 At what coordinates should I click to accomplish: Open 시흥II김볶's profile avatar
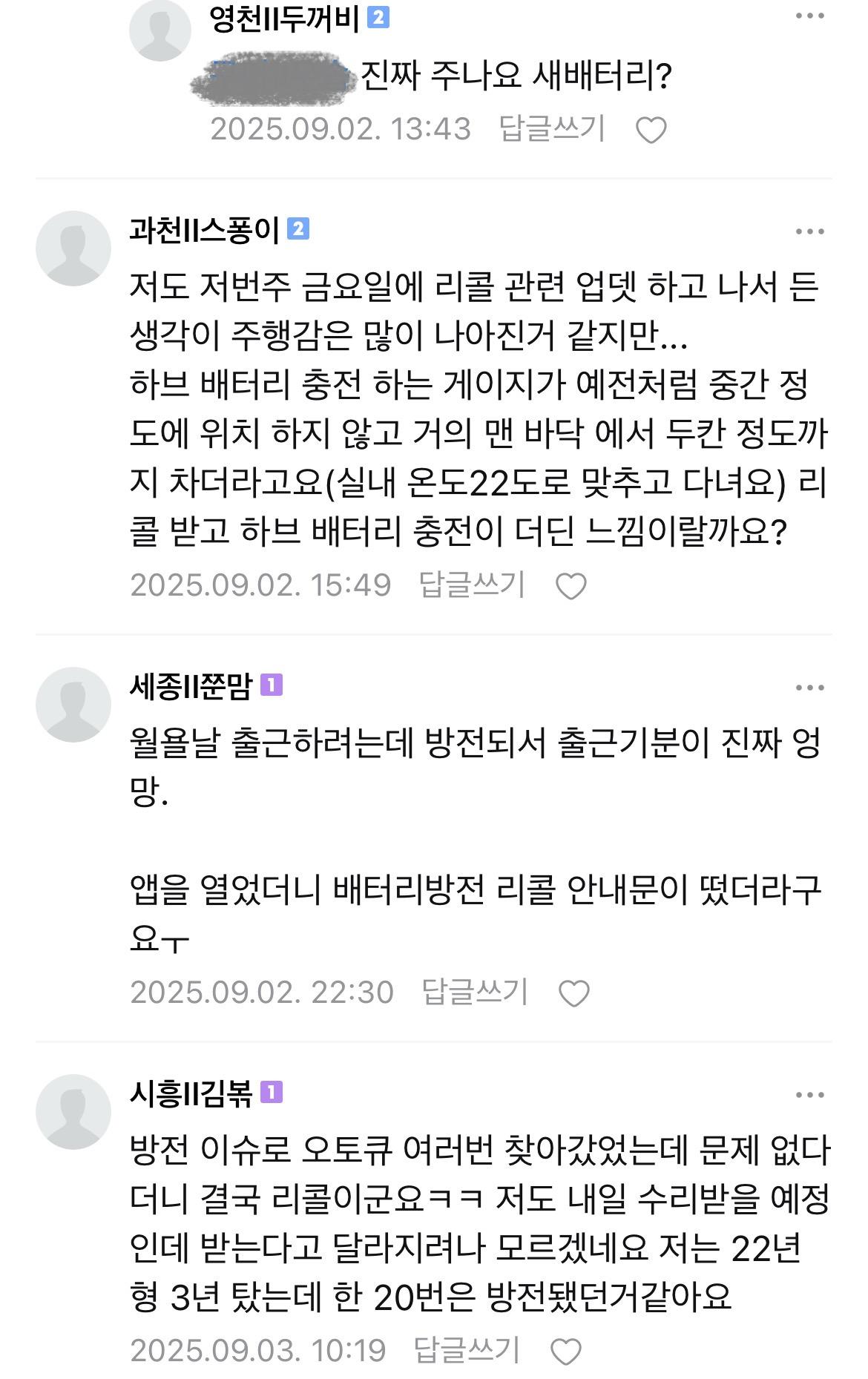click(x=73, y=1111)
